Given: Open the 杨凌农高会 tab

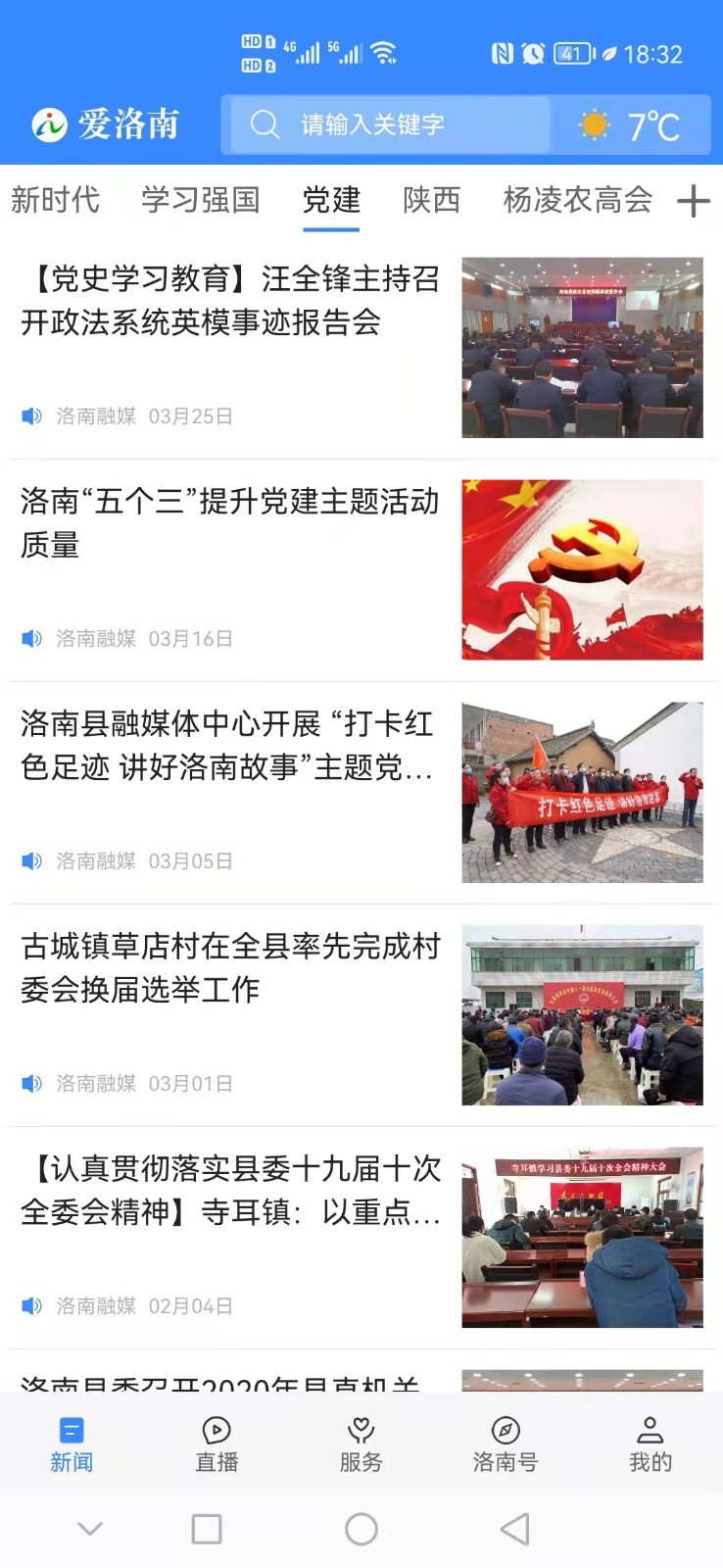Looking at the screenshot, I should 577,200.
